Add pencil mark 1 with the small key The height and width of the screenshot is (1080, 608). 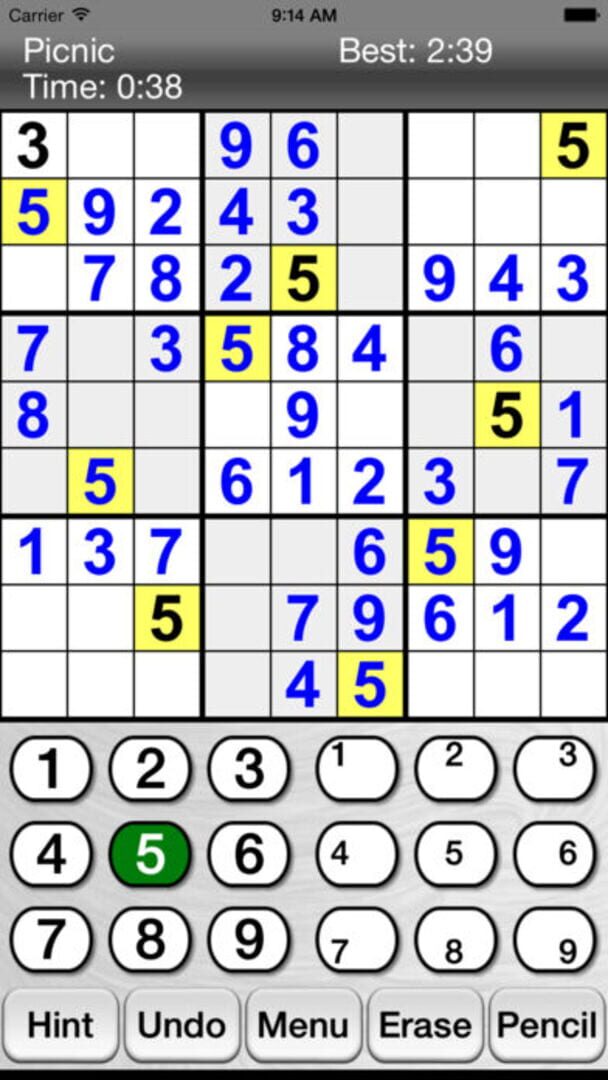coord(357,770)
